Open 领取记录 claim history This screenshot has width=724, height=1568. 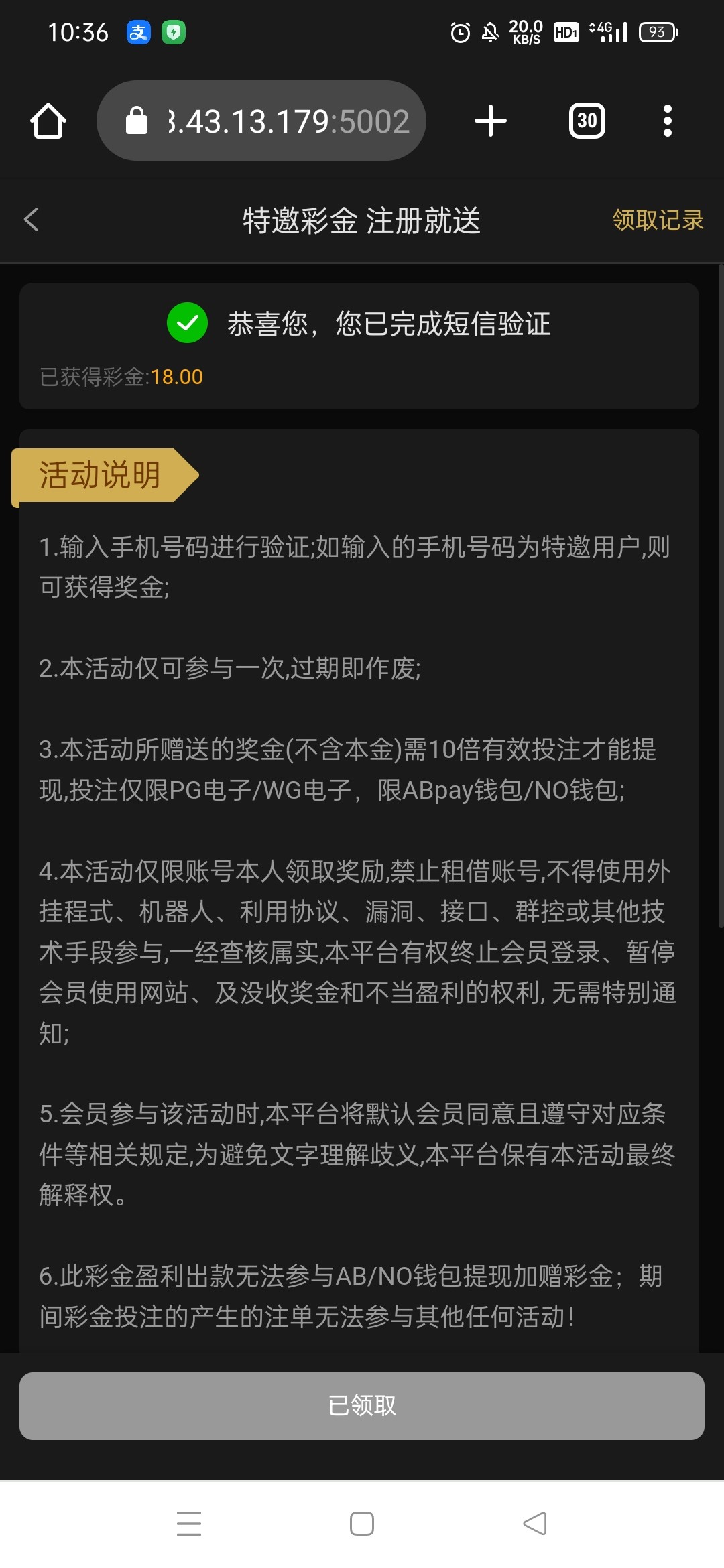pyautogui.click(x=657, y=220)
